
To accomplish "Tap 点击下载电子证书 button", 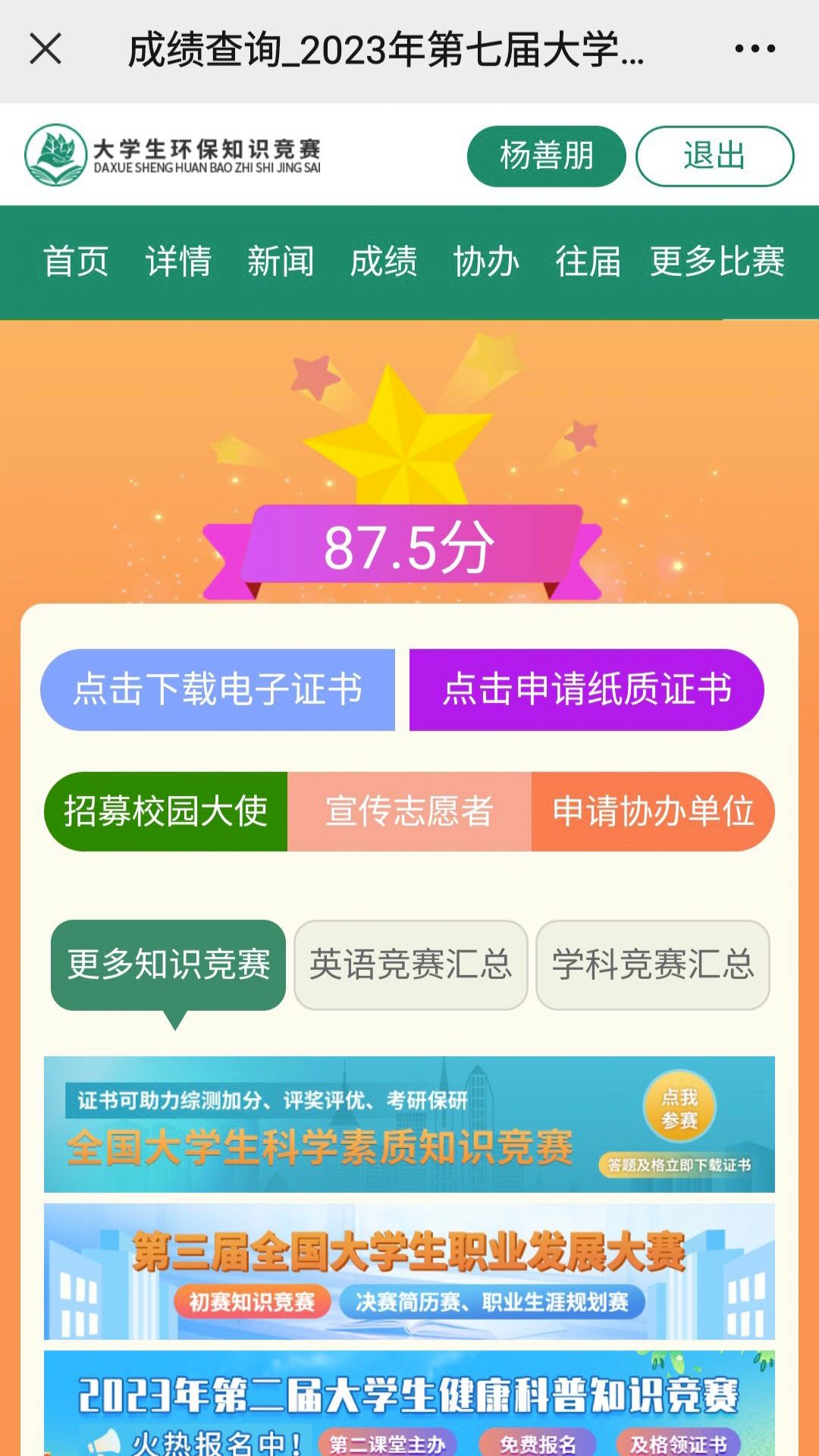I will [218, 689].
